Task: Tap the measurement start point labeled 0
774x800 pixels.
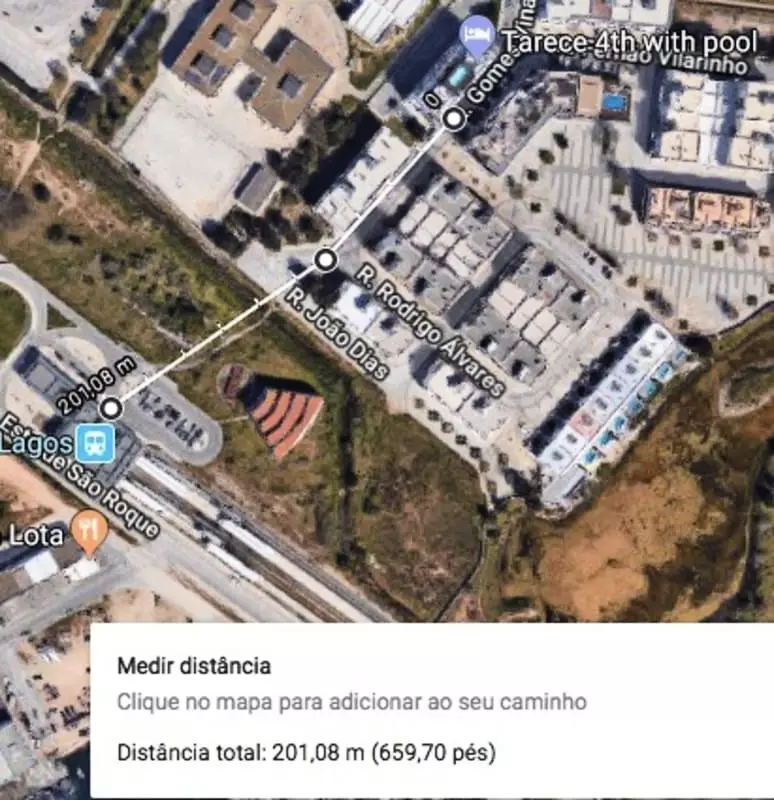Action: click(x=455, y=120)
